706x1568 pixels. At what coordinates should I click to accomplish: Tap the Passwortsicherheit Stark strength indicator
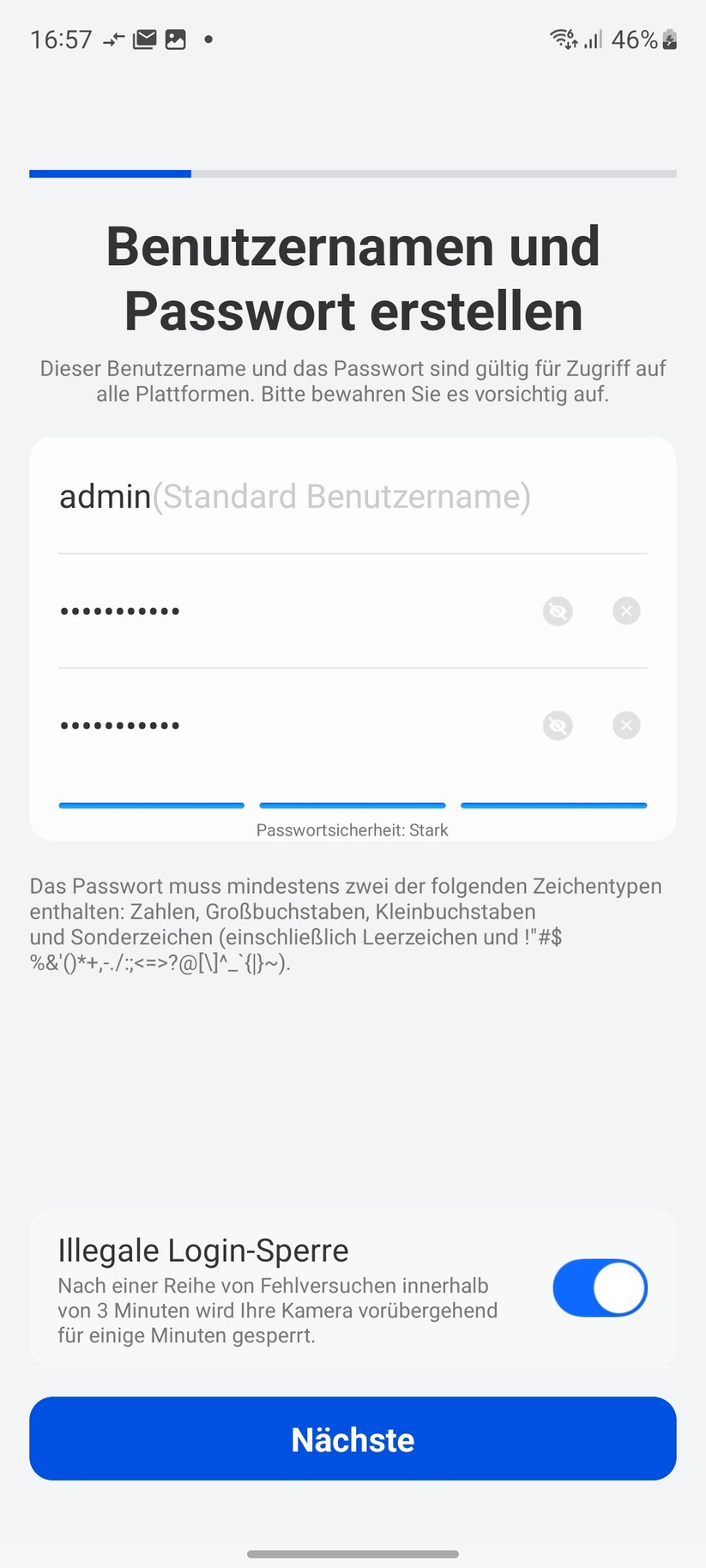(x=352, y=829)
